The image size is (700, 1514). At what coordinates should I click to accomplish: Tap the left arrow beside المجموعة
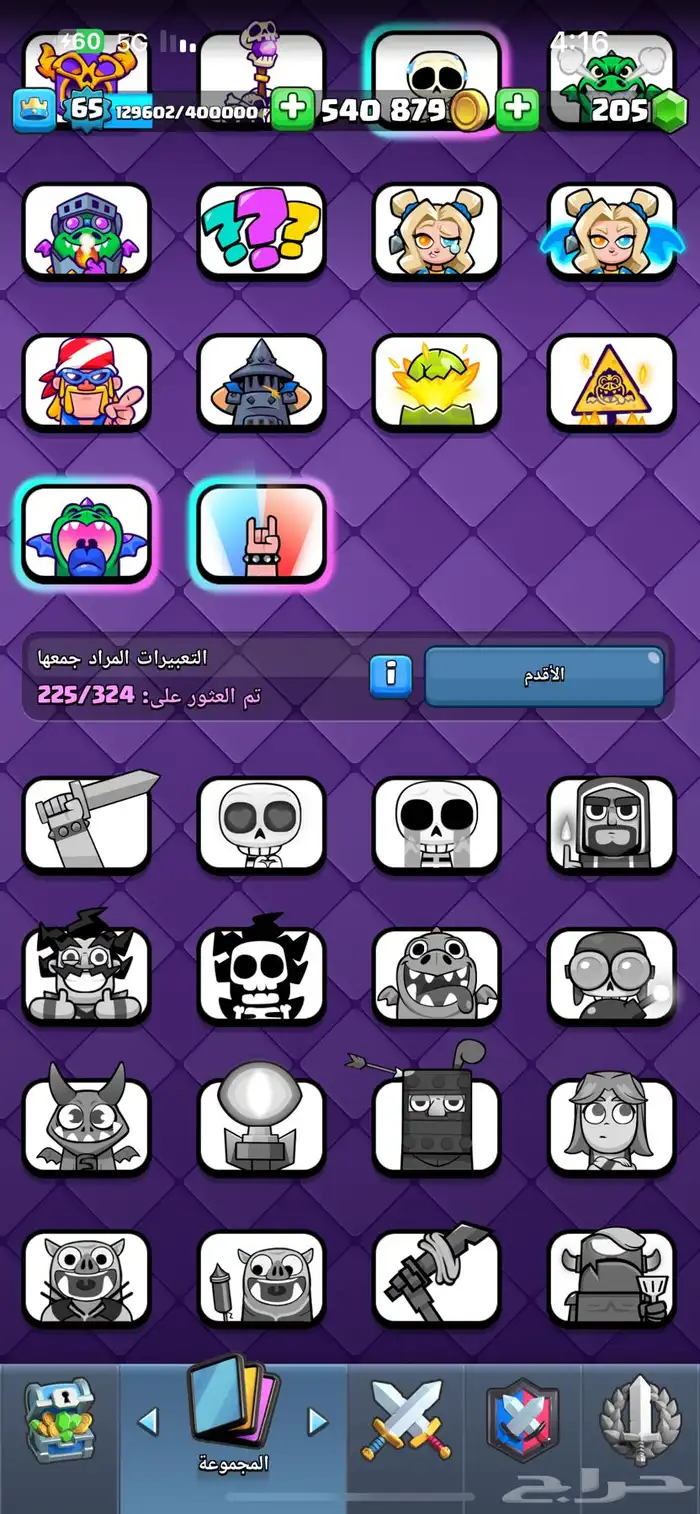(x=148, y=1420)
